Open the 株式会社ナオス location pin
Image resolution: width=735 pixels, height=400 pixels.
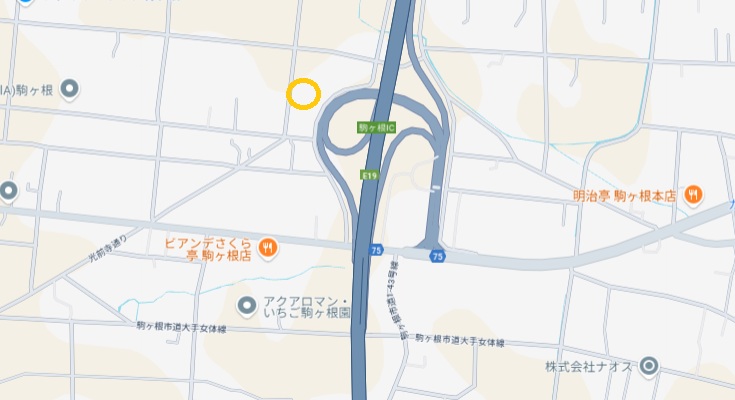coord(649,366)
